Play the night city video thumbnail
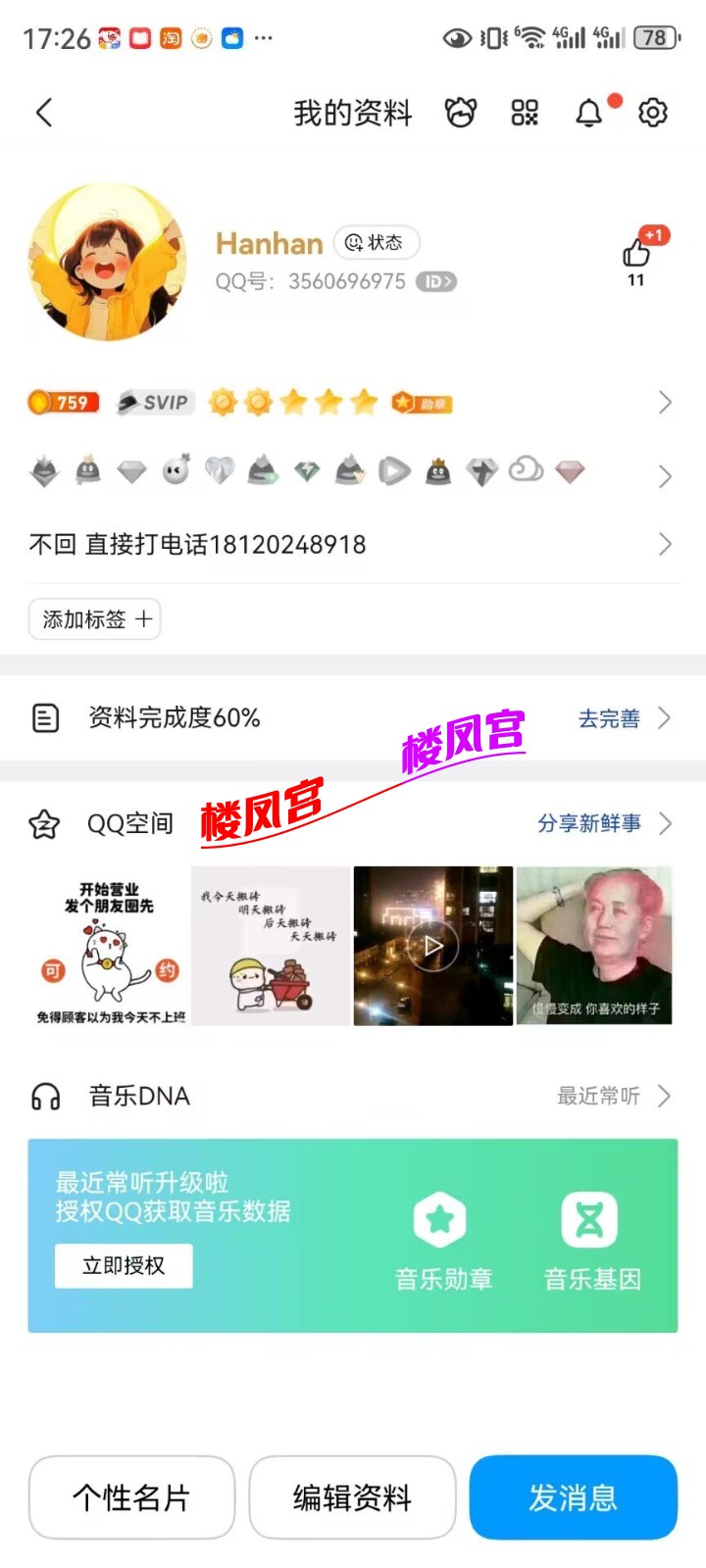The image size is (706, 1568). tap(432, 946)
